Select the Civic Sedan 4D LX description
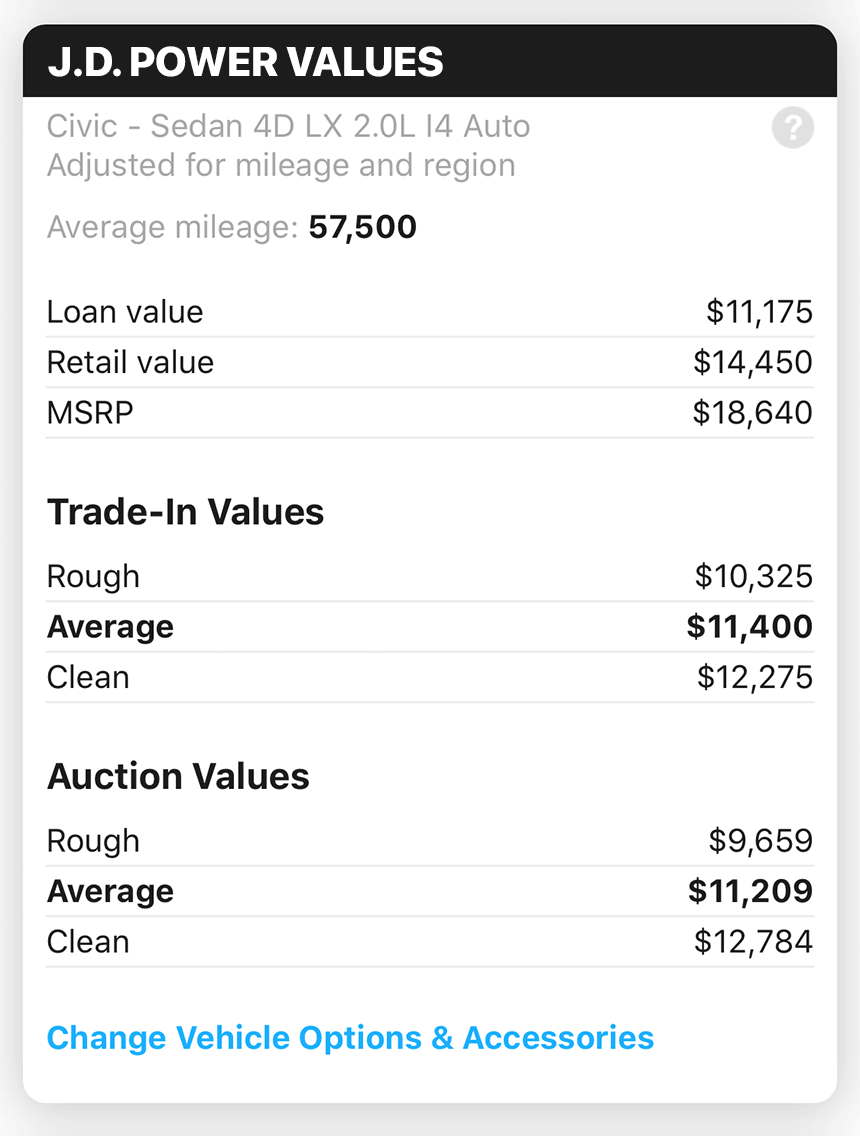The image size is (860, 1136). pos(288,126)
